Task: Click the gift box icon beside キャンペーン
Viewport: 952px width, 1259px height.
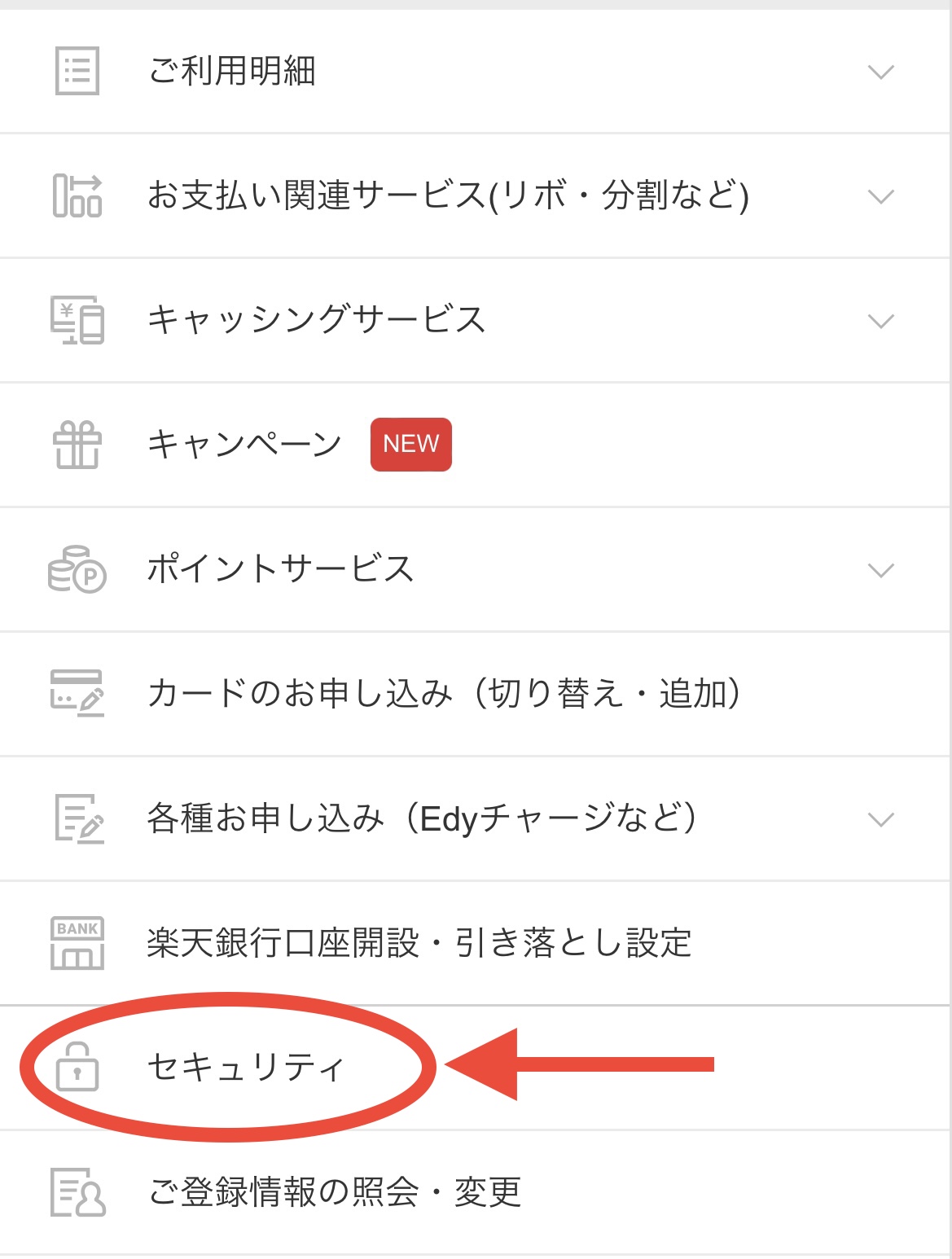Action: (77, 444)
